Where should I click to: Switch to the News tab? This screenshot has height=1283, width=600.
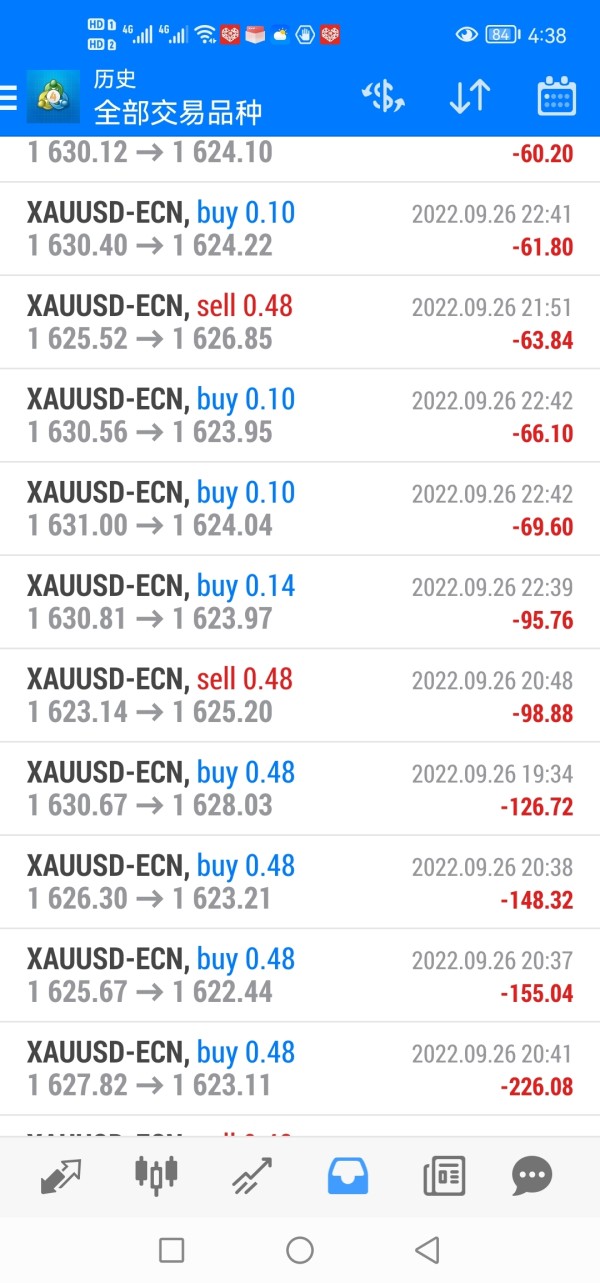click(444, 1176)
